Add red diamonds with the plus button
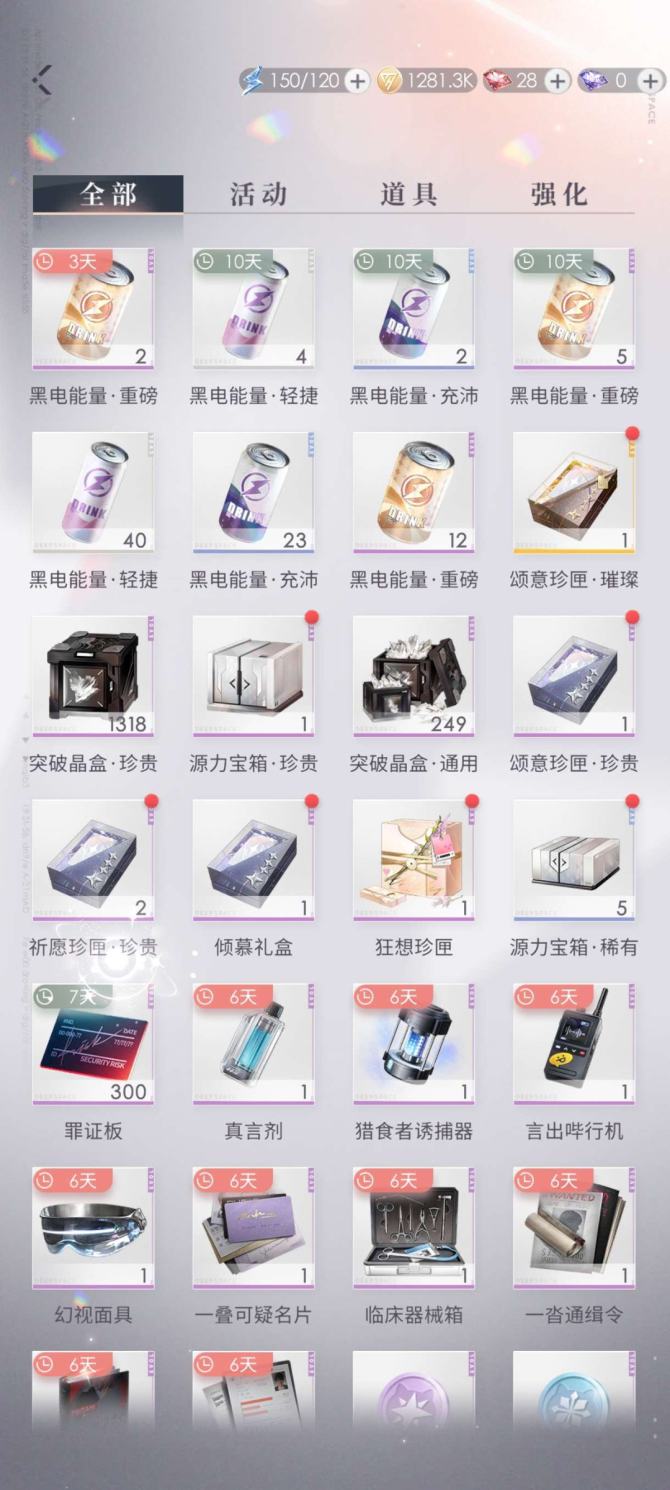This screenshot has height=1490, width=670. (x=558, y=81)
